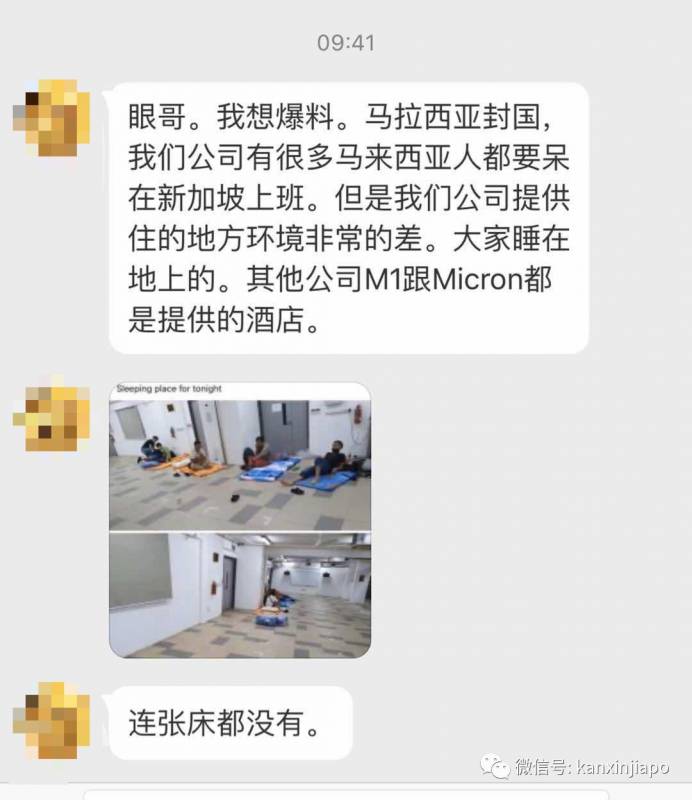Open sender's avatar beside the 眼哥 message

pos(51,118)
